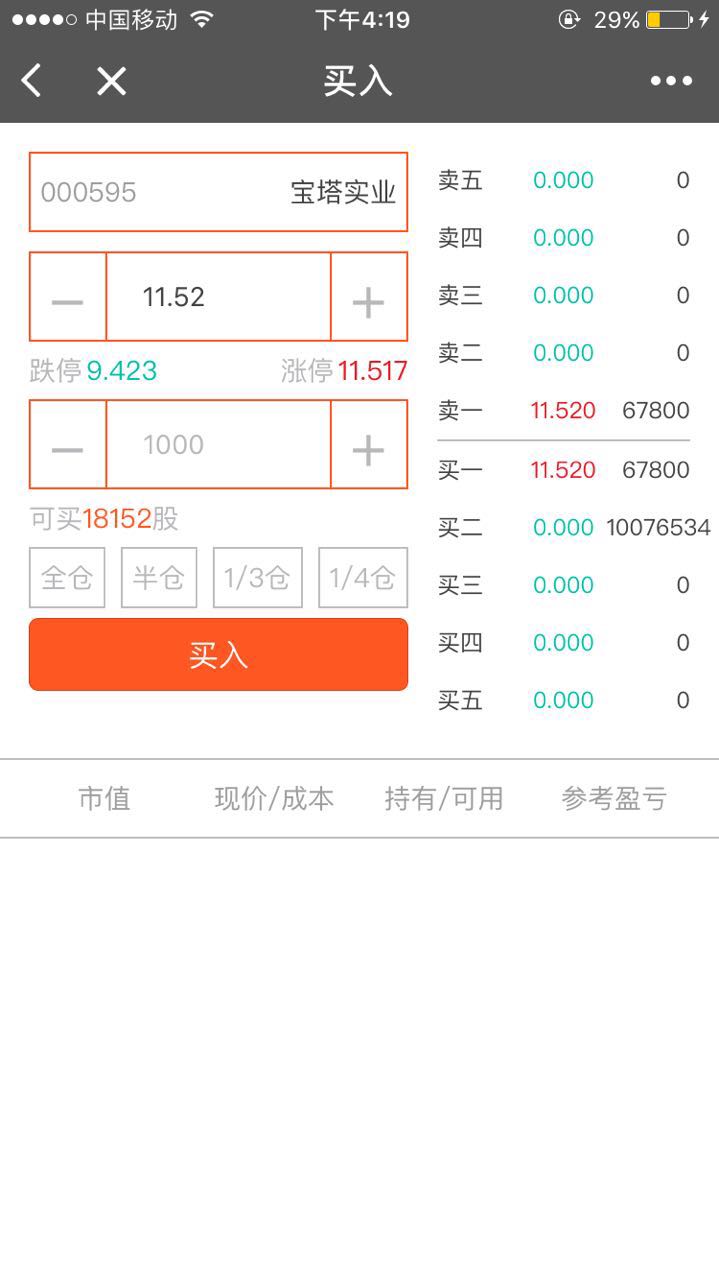Increase the quantity with the plus button
This screenshot has width=719, height=1280.
(369, 445)
